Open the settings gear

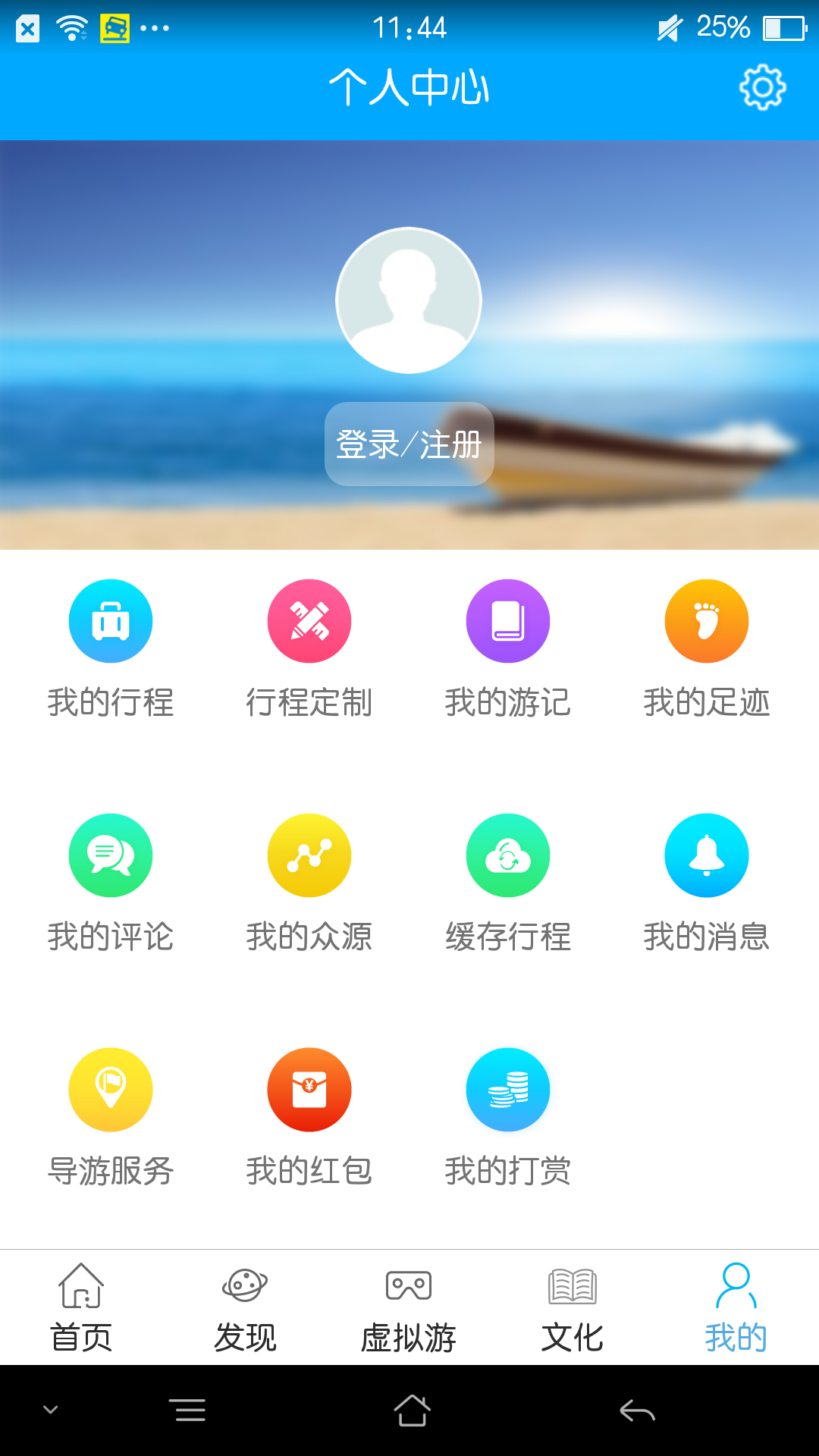click(763, 87)
